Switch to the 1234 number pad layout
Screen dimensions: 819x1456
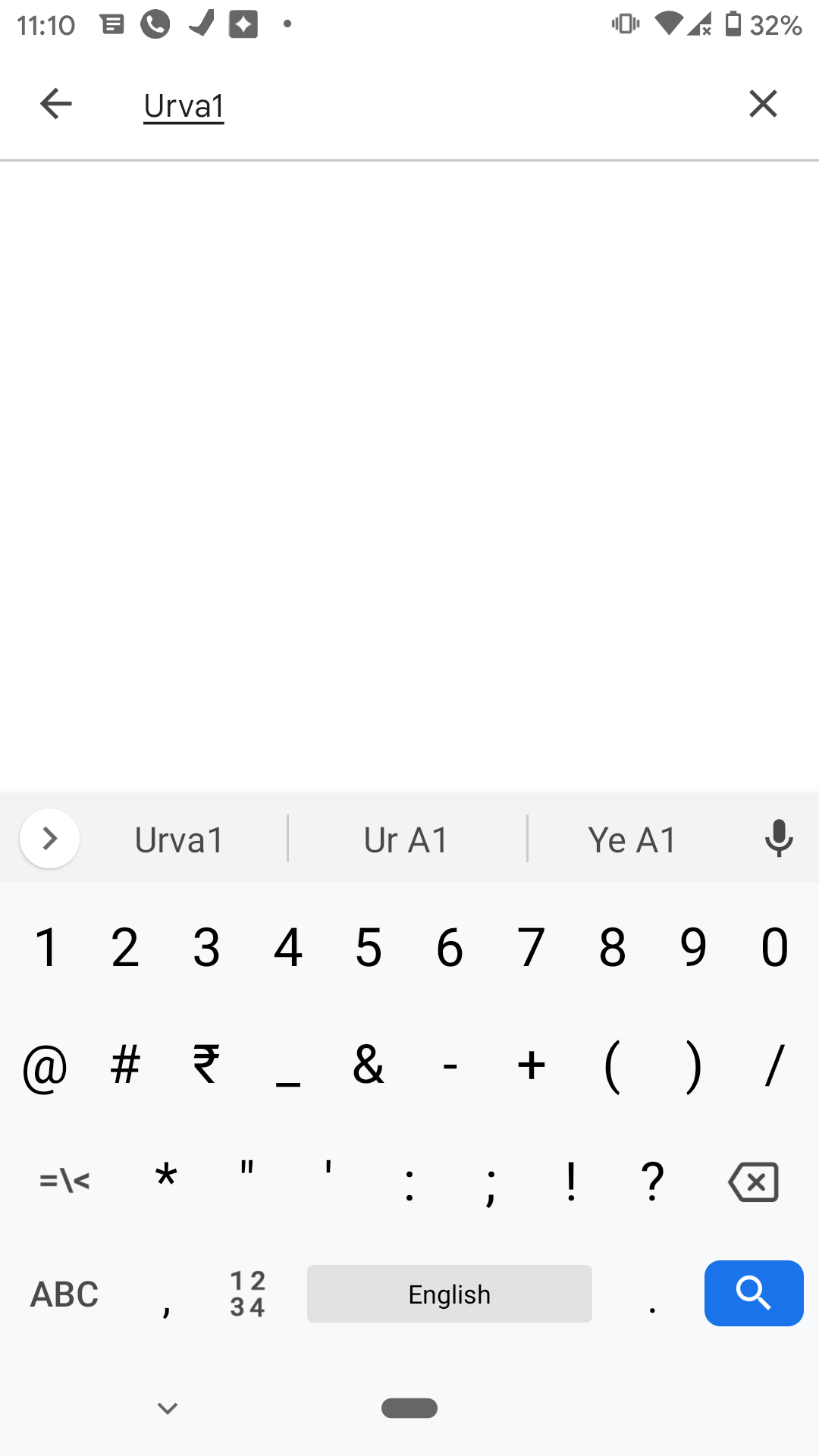pos(248,1294)
